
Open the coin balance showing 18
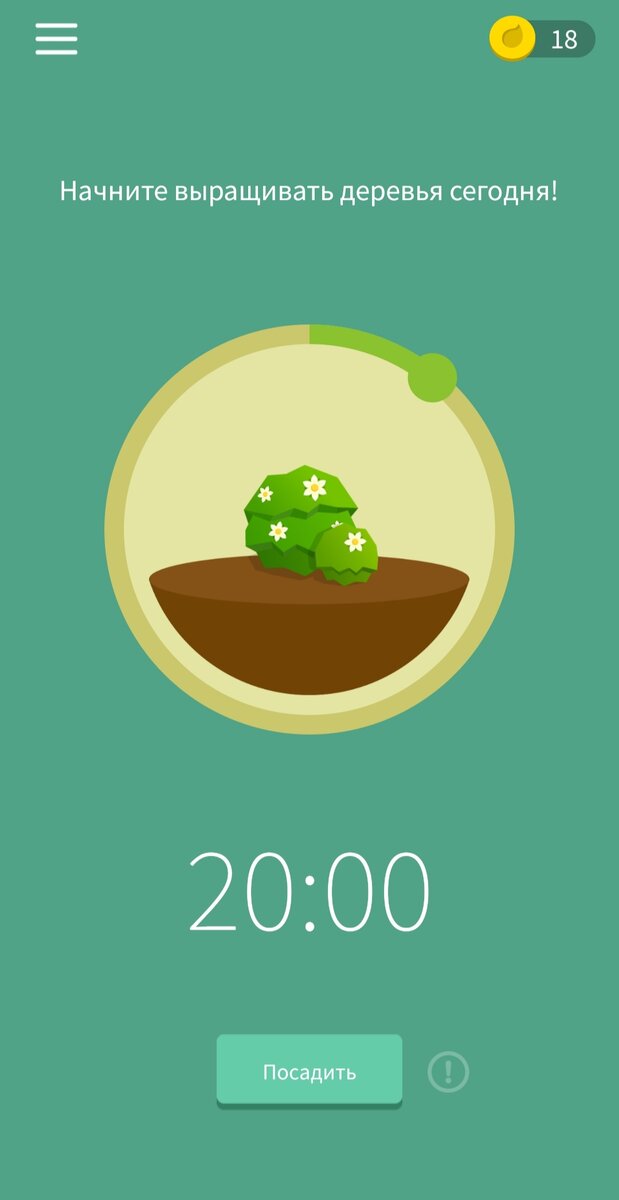(x=543, y=39)
